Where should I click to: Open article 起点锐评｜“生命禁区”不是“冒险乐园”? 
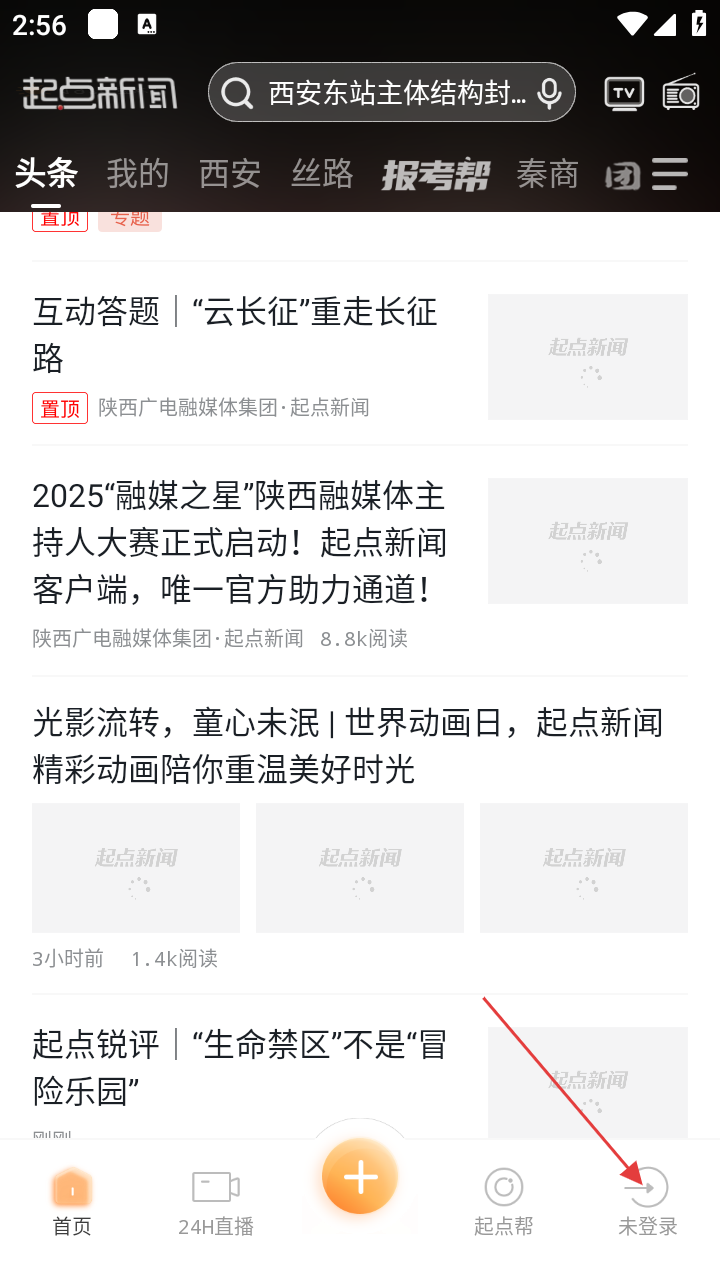point(239,1067)
